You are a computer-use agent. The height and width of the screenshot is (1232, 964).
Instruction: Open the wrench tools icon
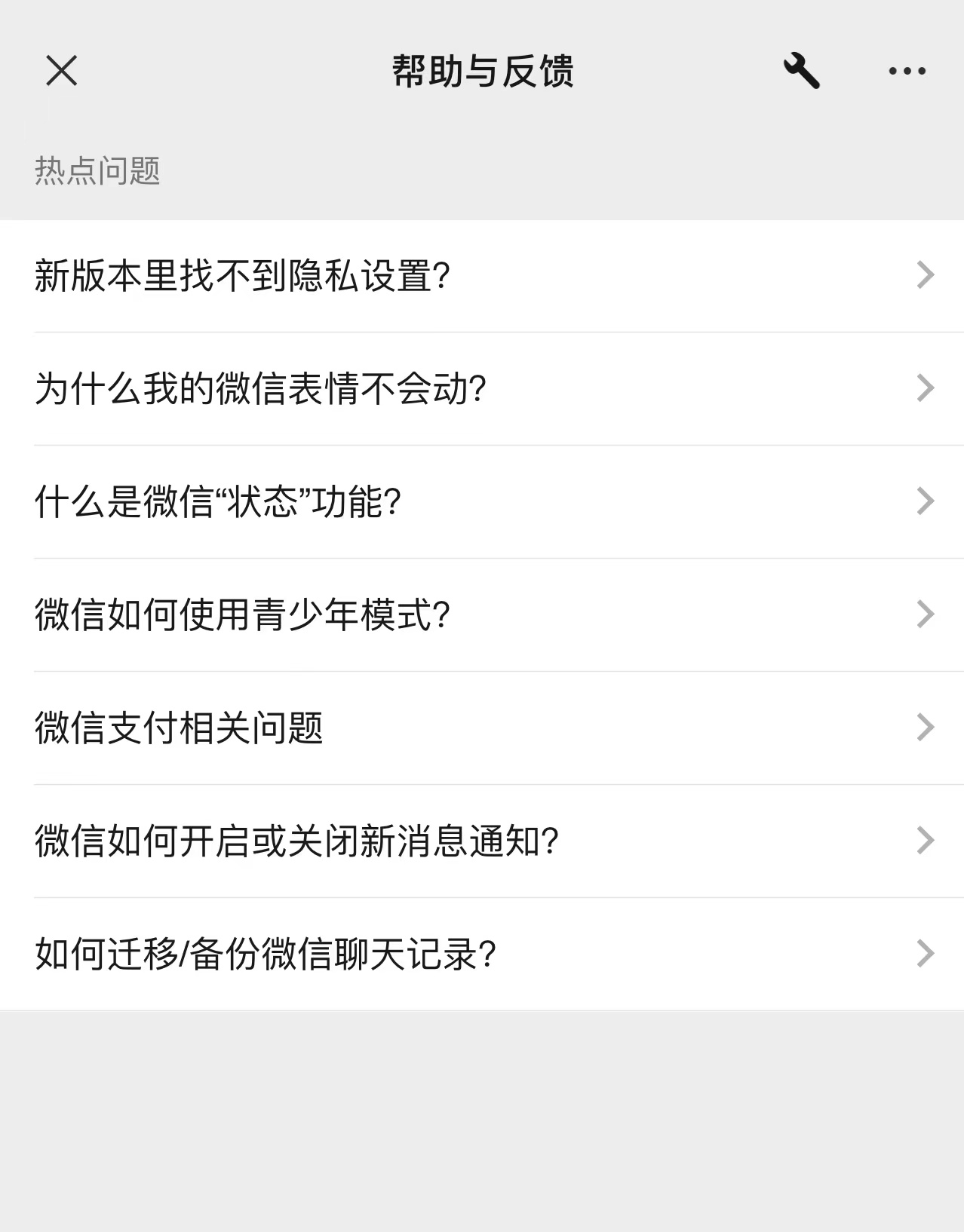[801, 71]
